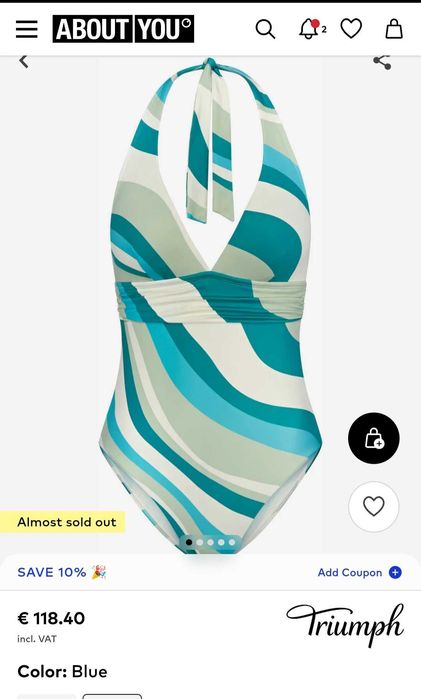Open the notifications bell
This screenshot has height=699, width=421.
(310, 29)
